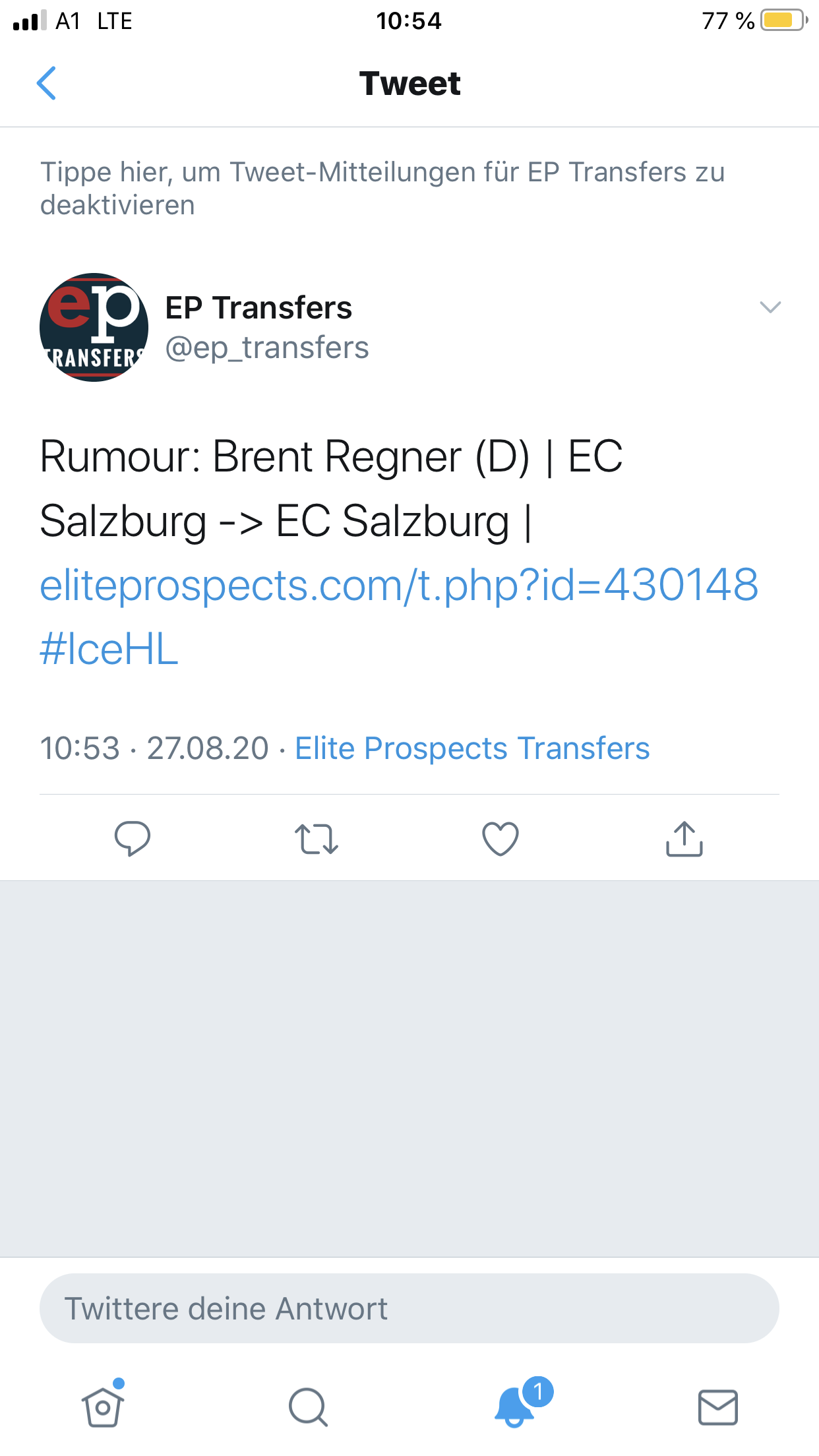Reply to the tweet via speech bubble

click(x=133, y=839)
